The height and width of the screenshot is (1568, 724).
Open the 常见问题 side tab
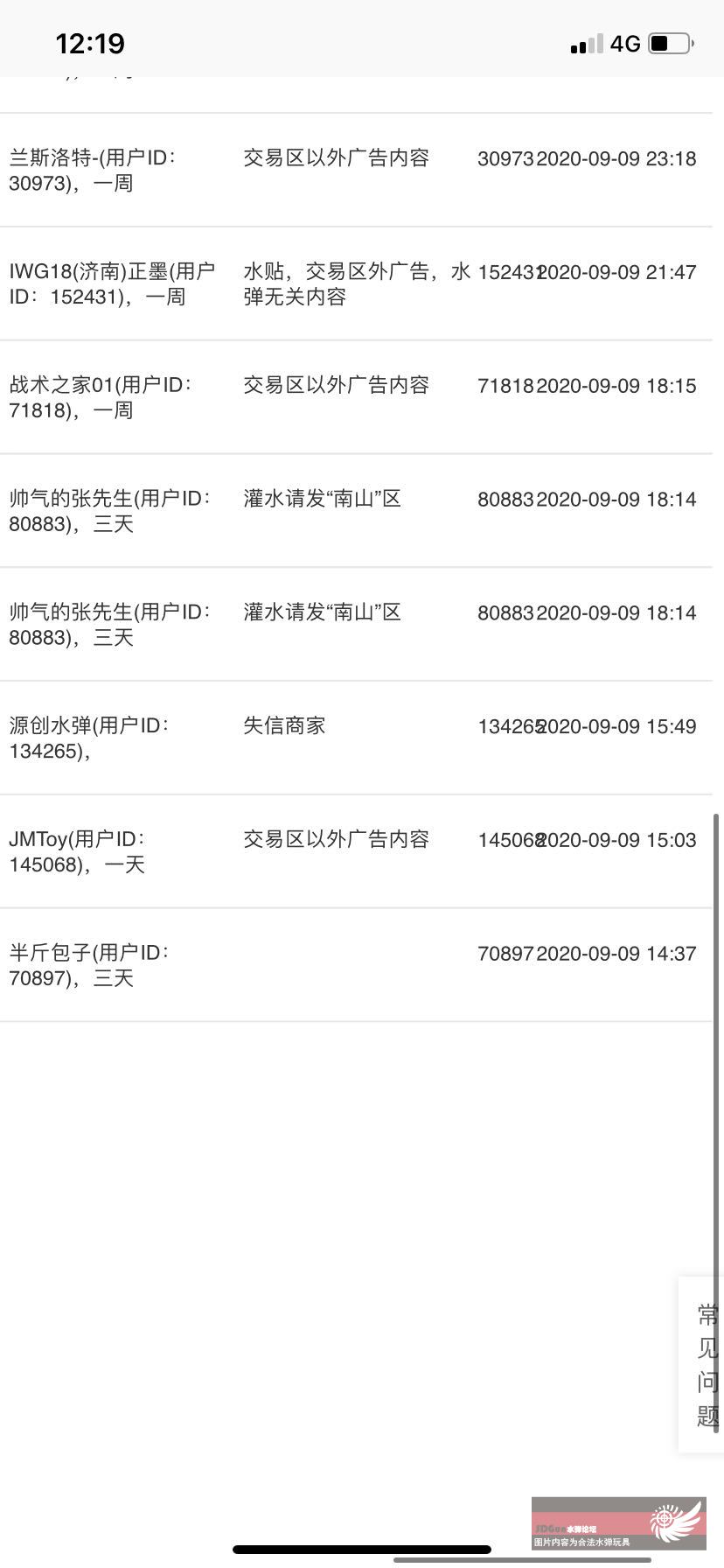(702, 1365)
